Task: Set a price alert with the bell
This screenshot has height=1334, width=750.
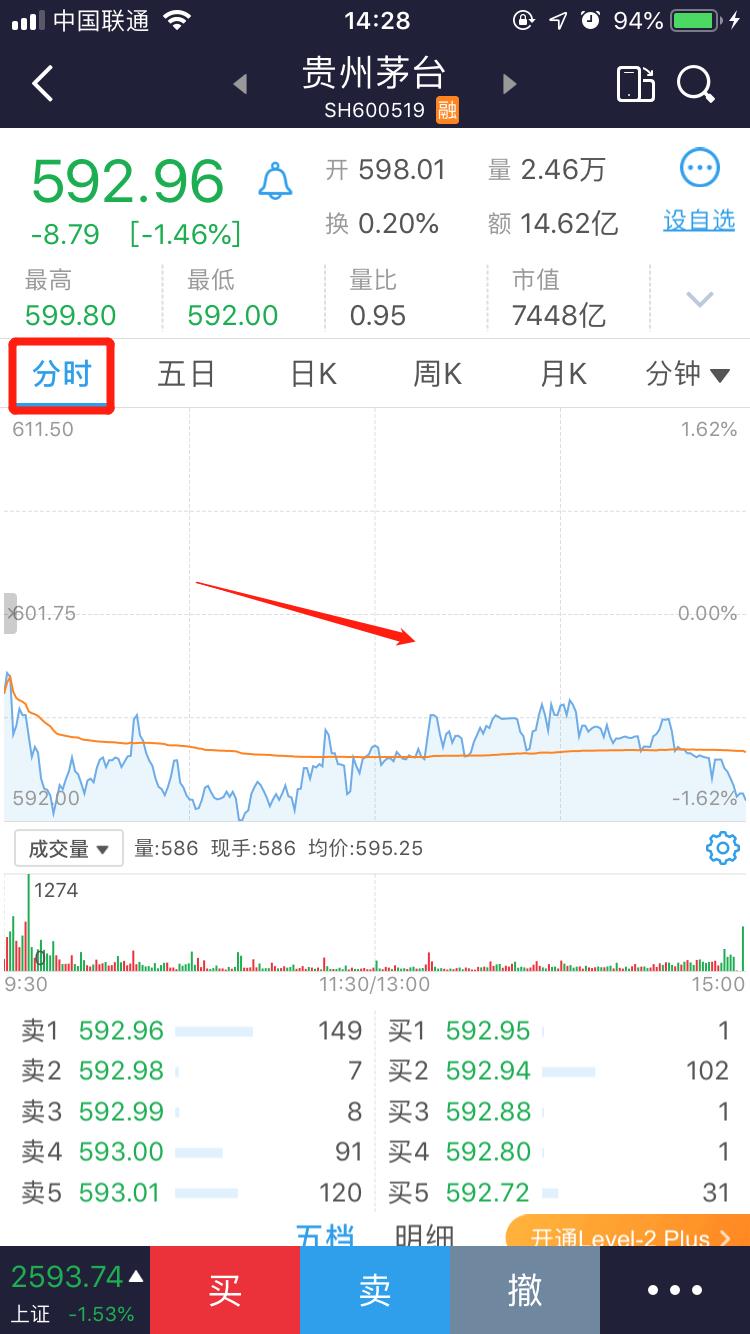Action: point(275,181)
